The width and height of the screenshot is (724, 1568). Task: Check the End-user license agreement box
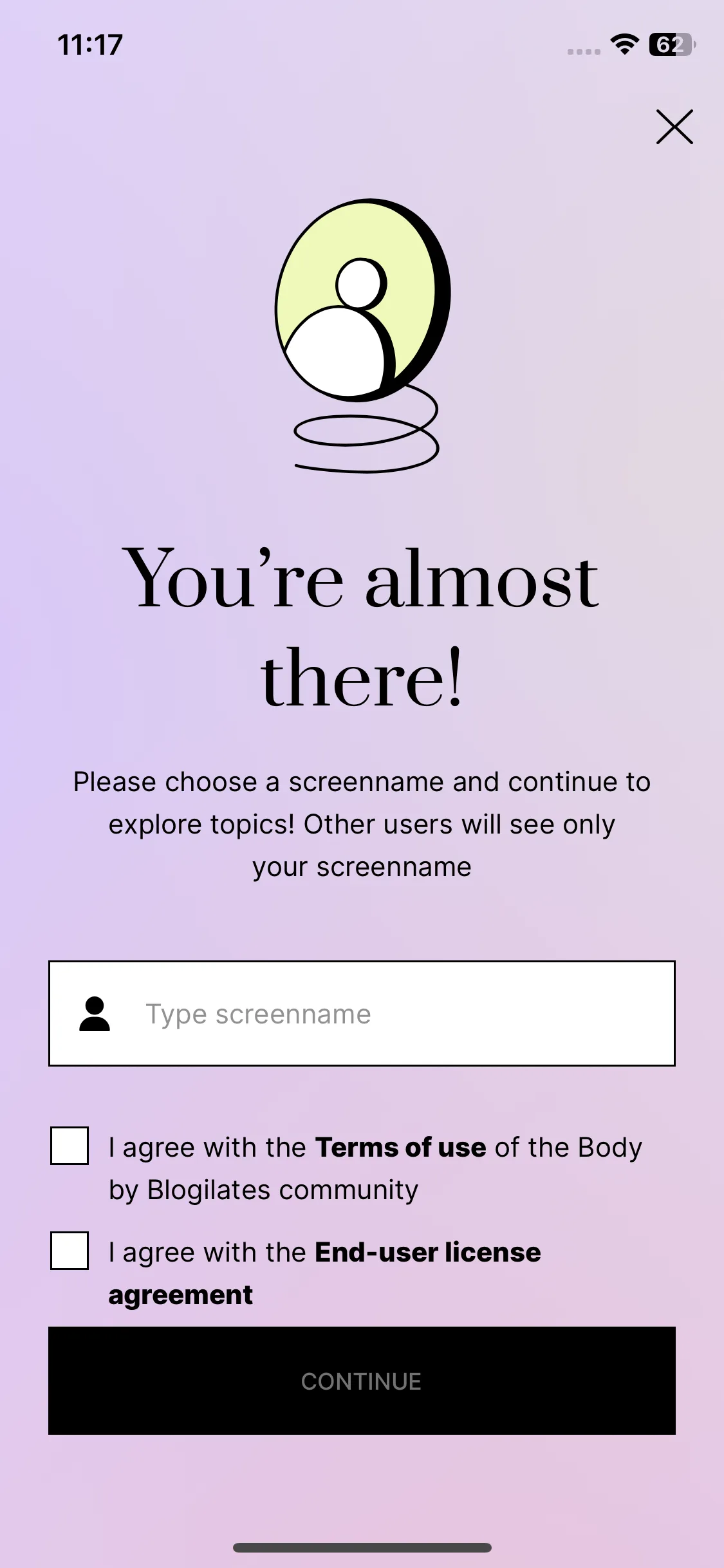(70, 1251)
